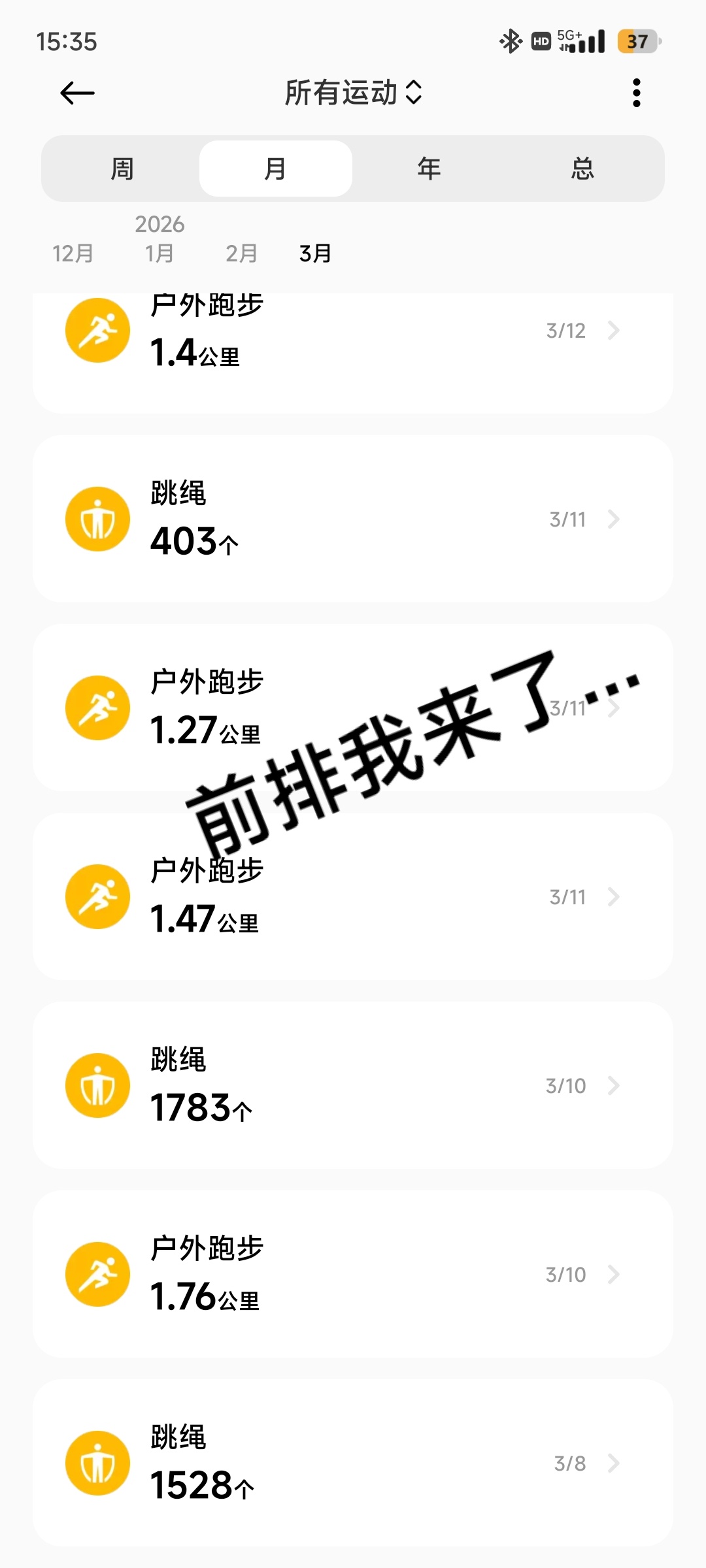
Task: Open the 403个 jump rope record
Action: 353,519
